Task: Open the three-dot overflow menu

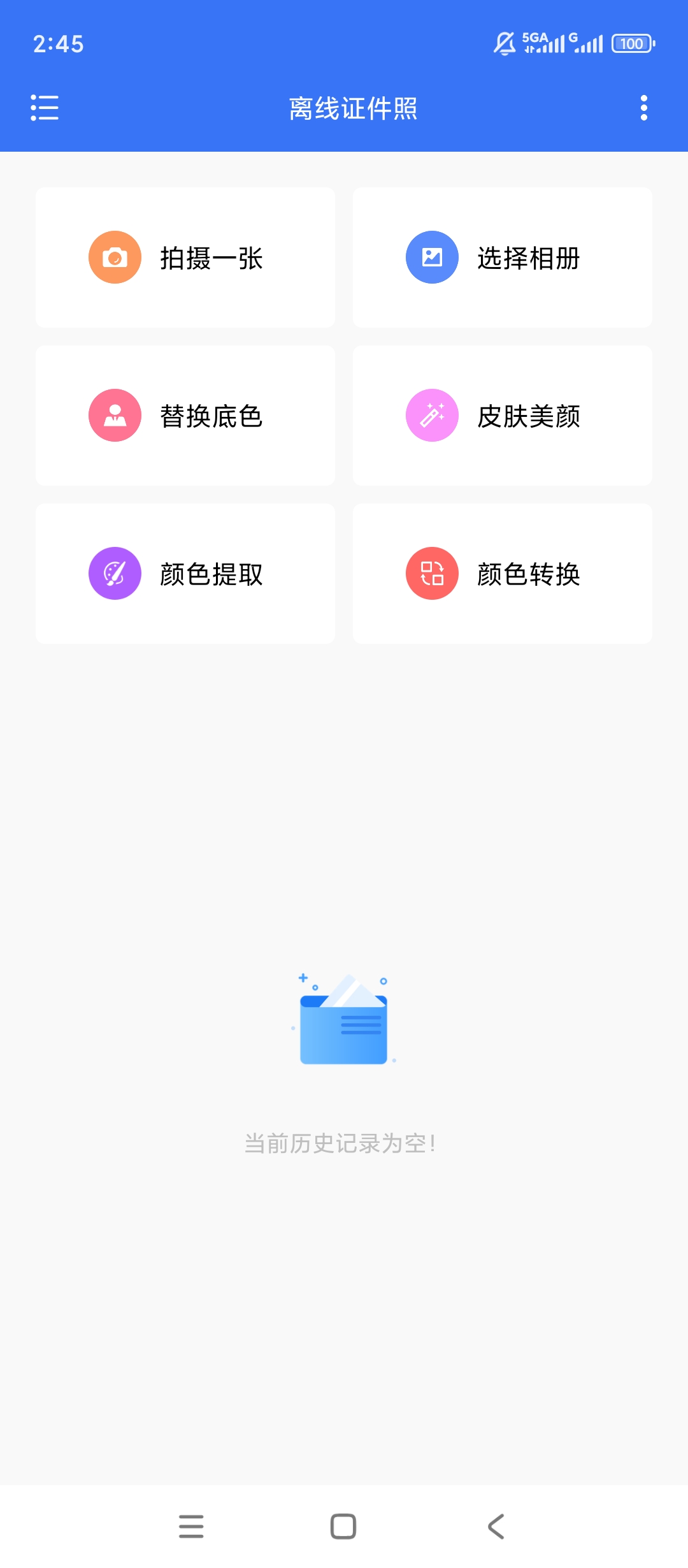Action: (x=644, y=108)
